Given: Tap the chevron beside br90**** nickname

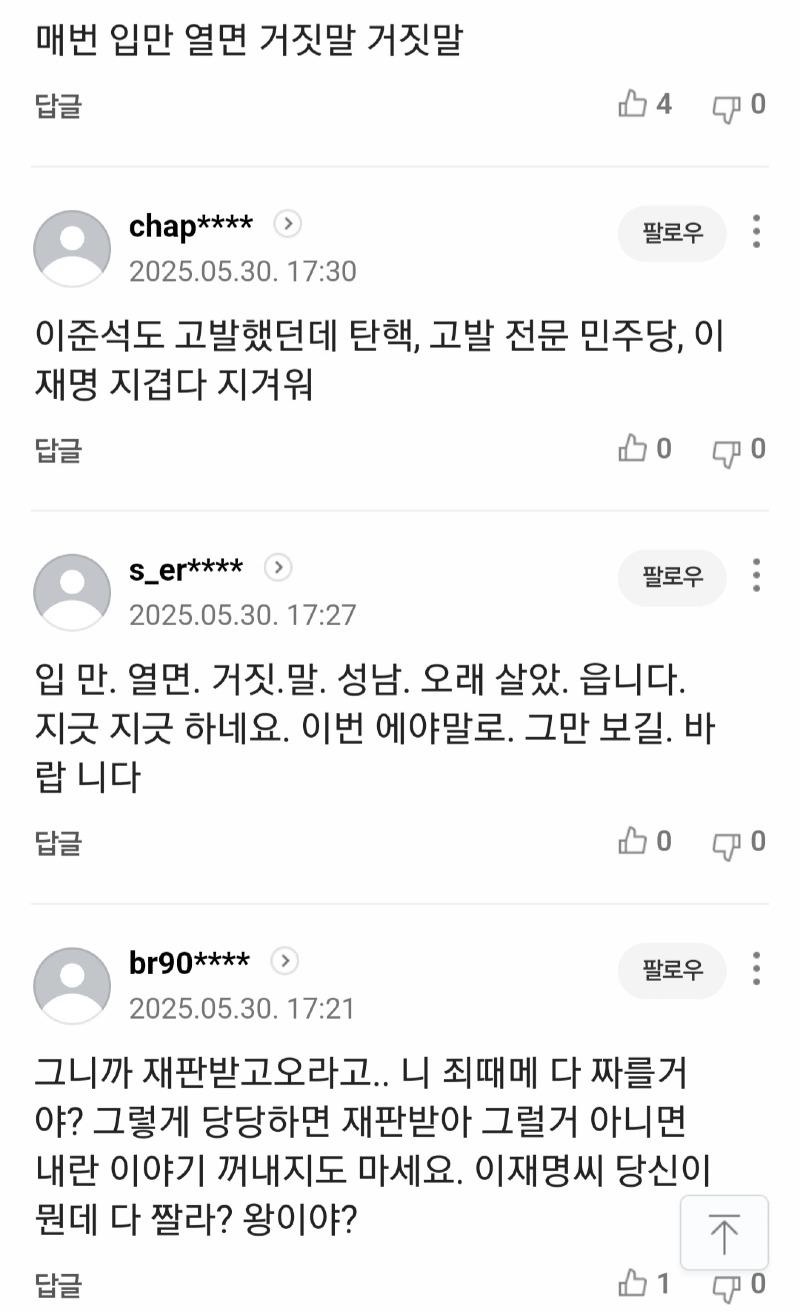Looking at the screenshot, I should [284, 960].
